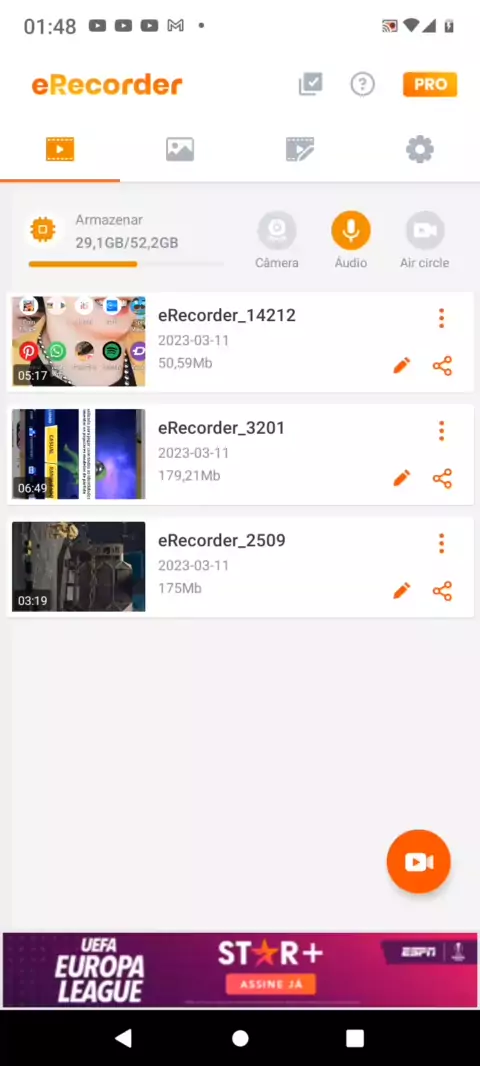Tap ASSINE JÁ on Star+ ad
The image size is (480, 1066).
click(x=271, y=983)
